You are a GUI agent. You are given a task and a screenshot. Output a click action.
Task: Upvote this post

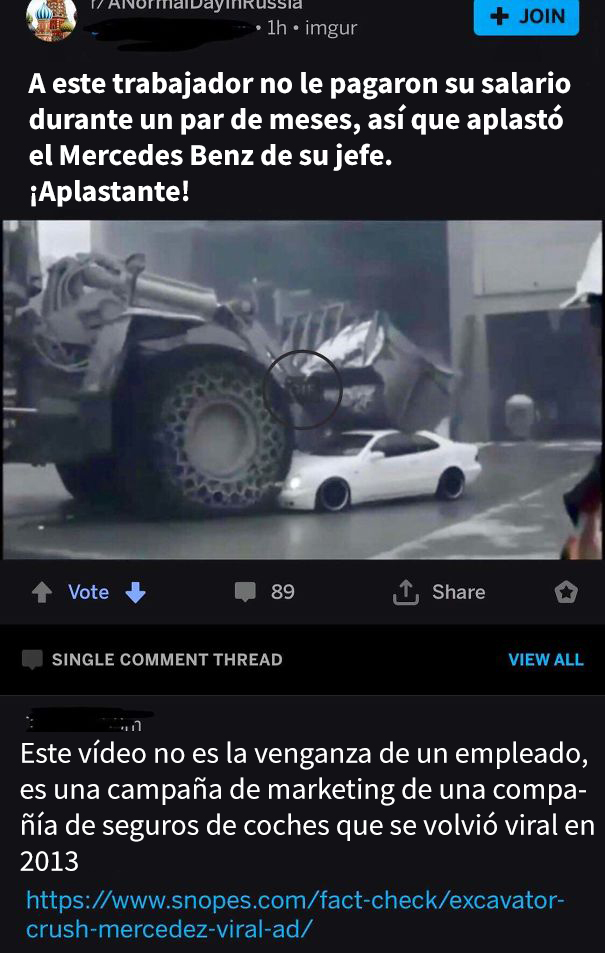click(42, 593)
